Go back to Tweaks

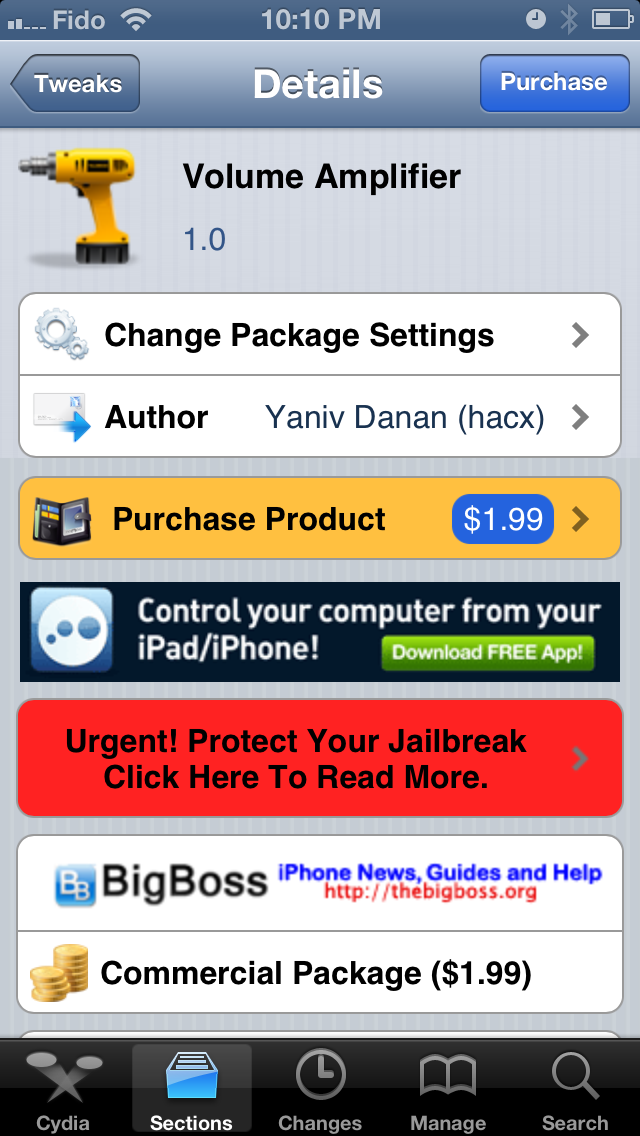point(77,84)
